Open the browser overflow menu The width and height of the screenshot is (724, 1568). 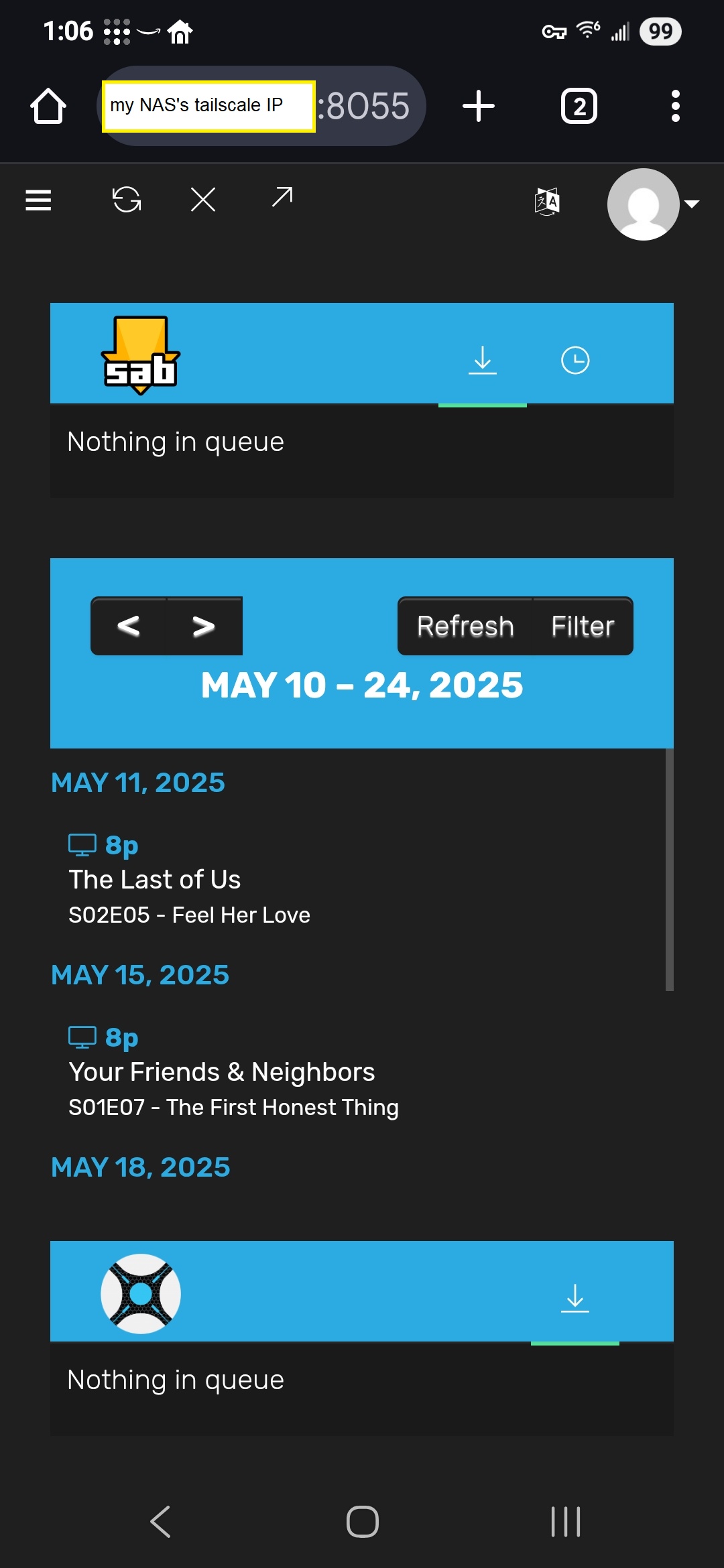click(x=675, y=106)
